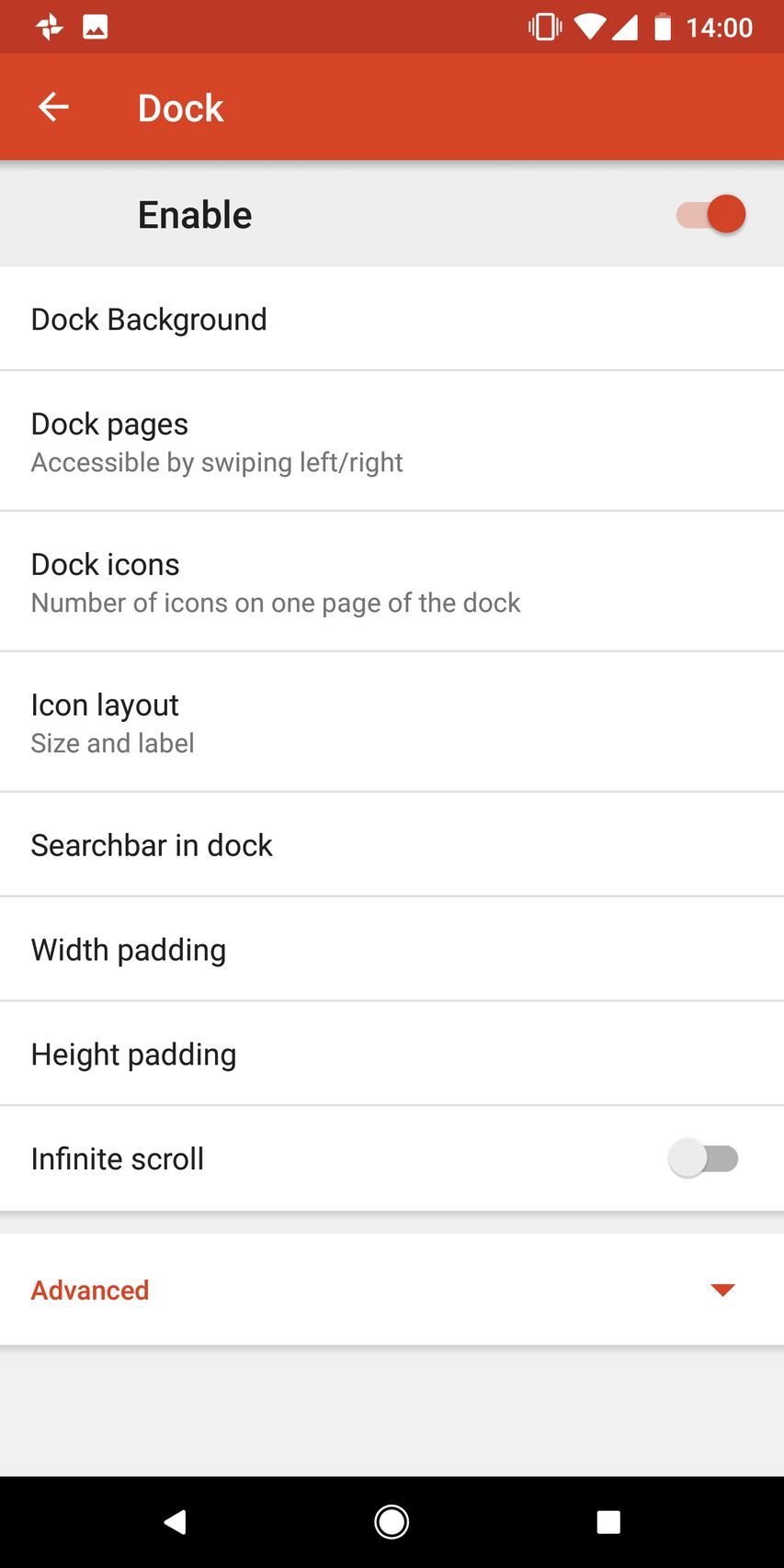
Task: Tap the red dropdown arrow next to Advanced
Action: tap(723, 1290)
